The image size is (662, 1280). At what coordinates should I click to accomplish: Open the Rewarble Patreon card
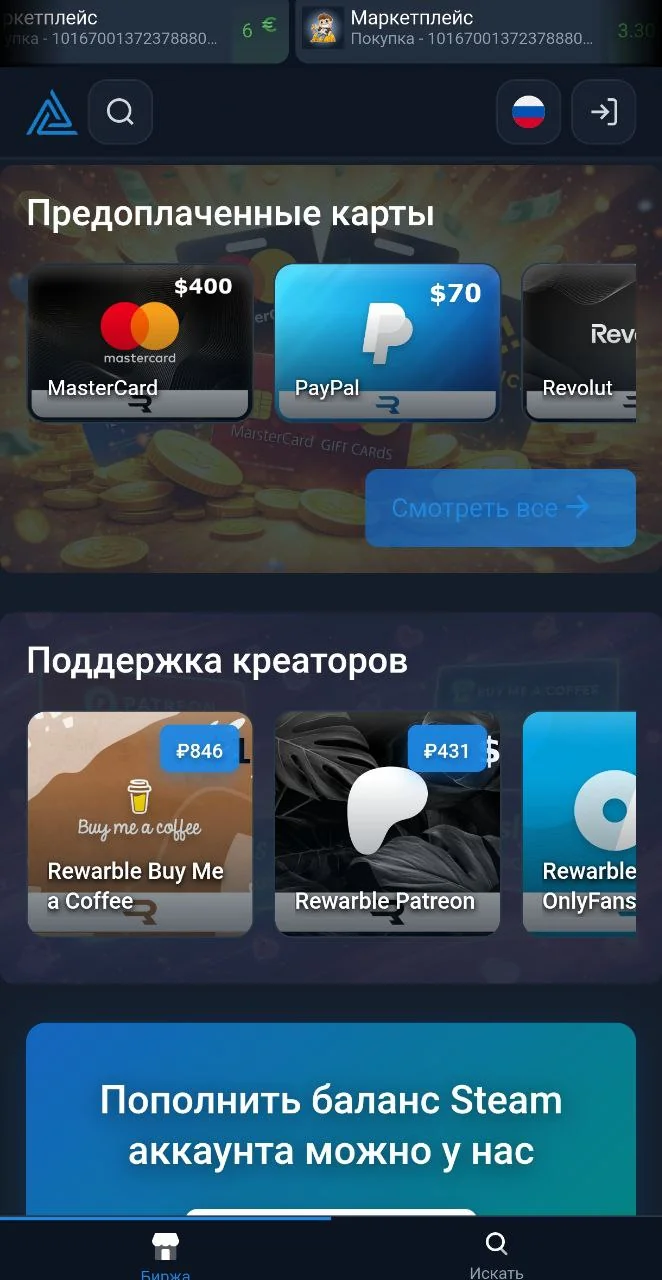tap(387, 823)
